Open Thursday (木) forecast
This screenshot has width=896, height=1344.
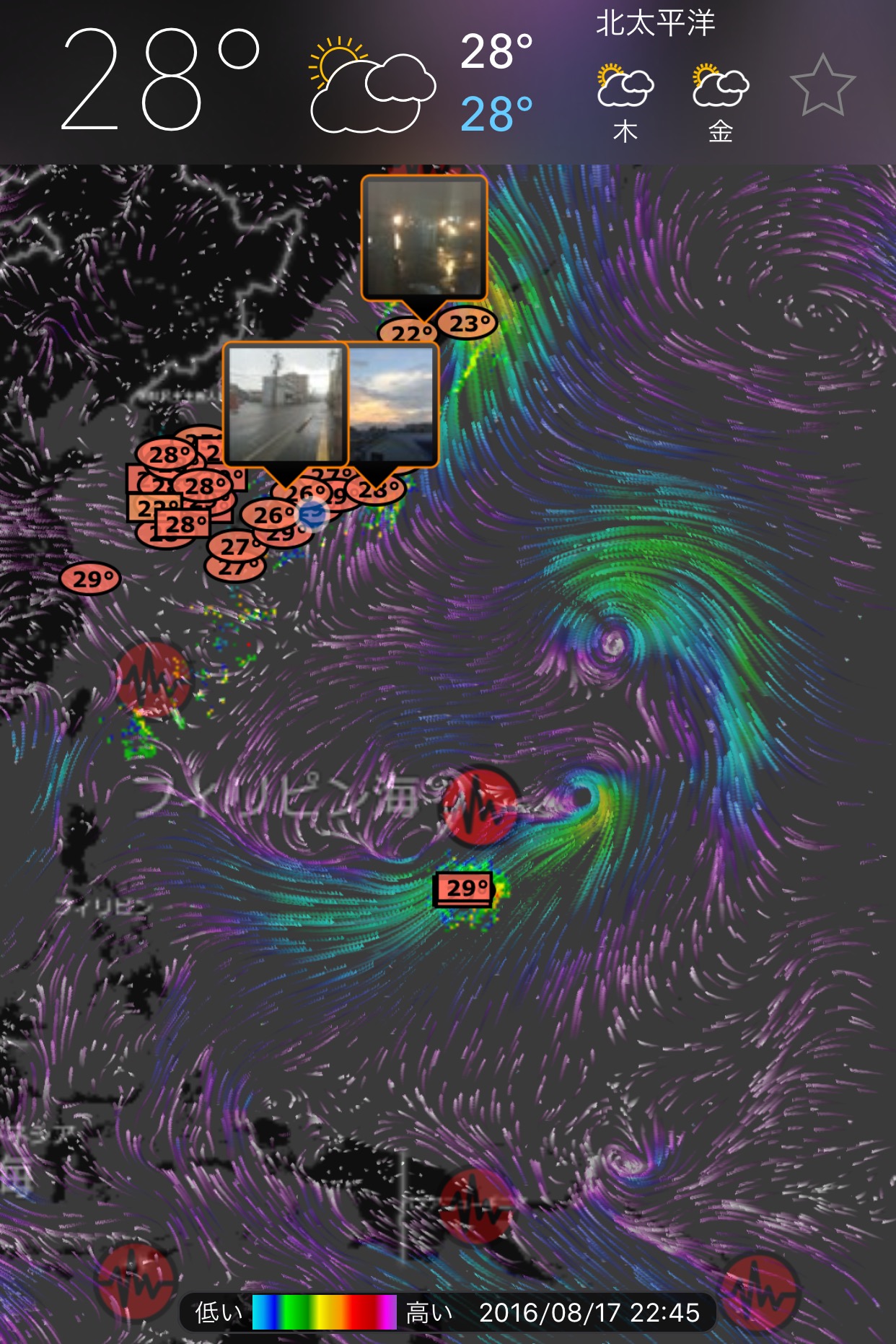[x=625, y=102]
